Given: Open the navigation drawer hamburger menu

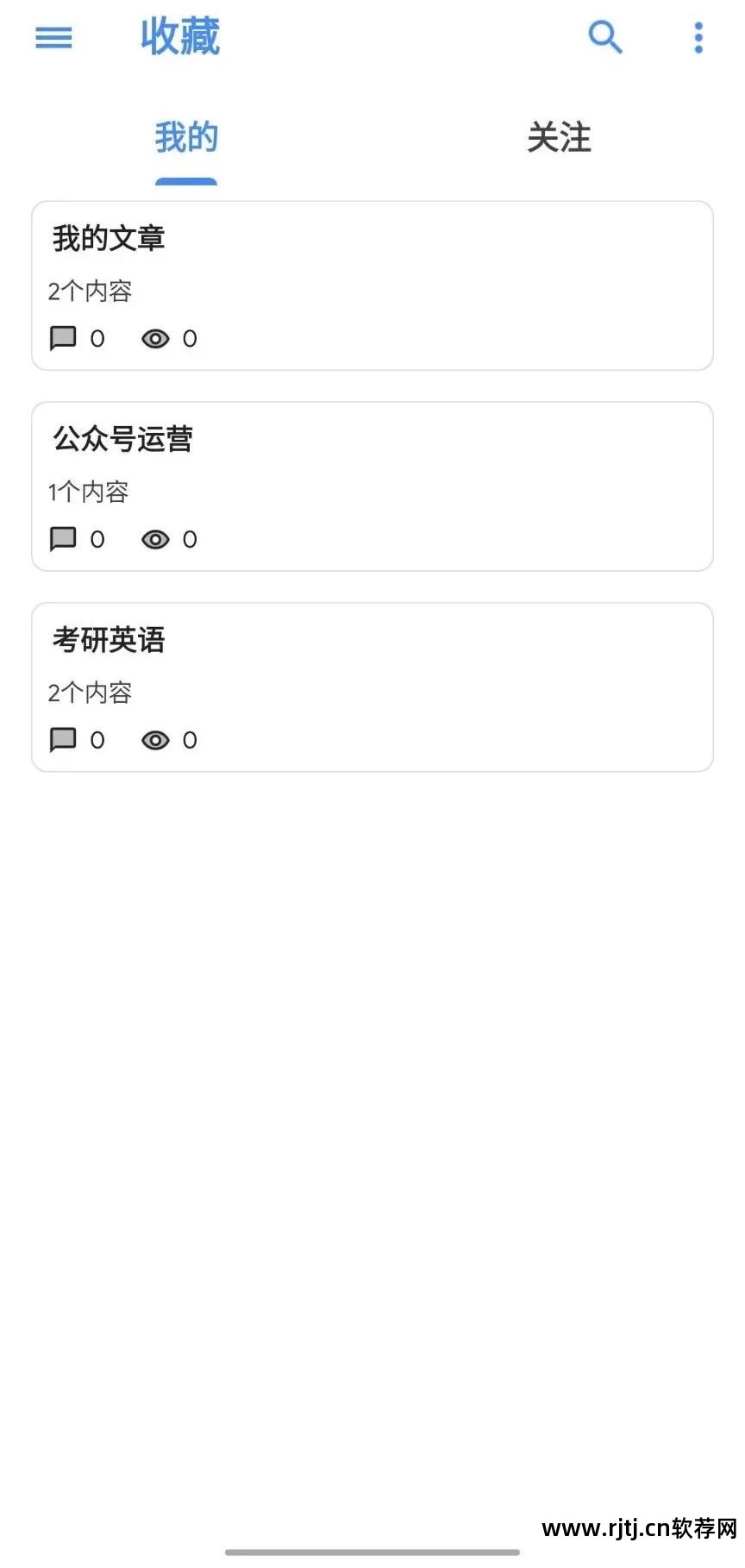Looking at the screenshot, I should click(x=53, y=38).
